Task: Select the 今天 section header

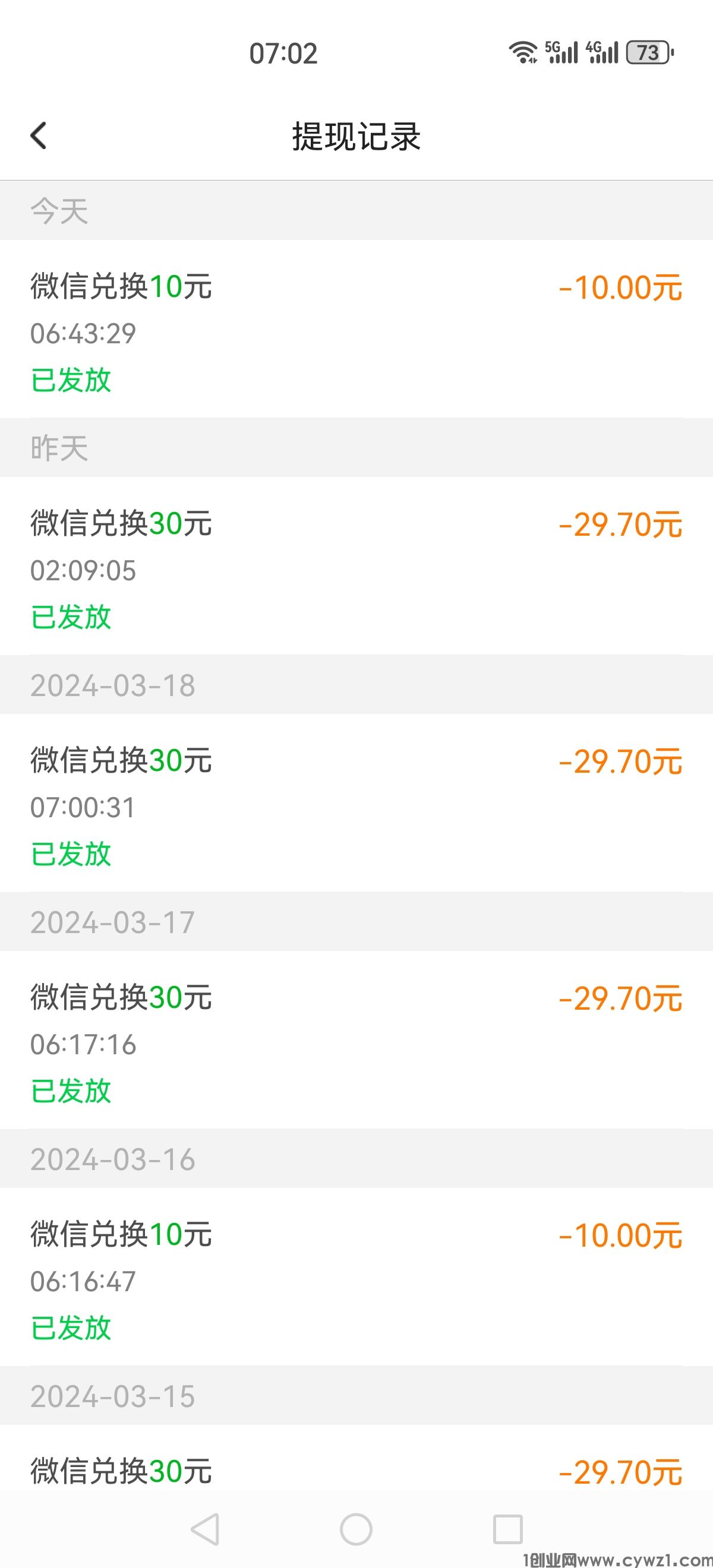Action: 59,211
